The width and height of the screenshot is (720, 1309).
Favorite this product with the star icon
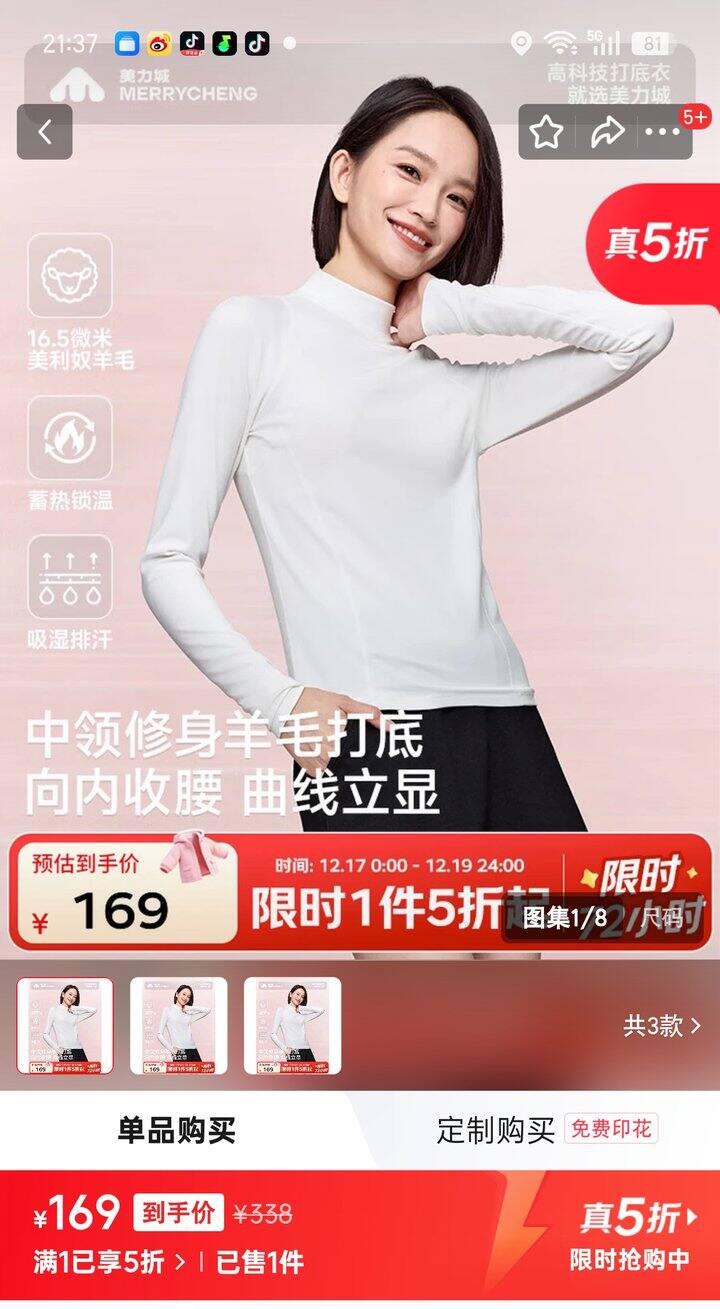click(x=546, y=132)
